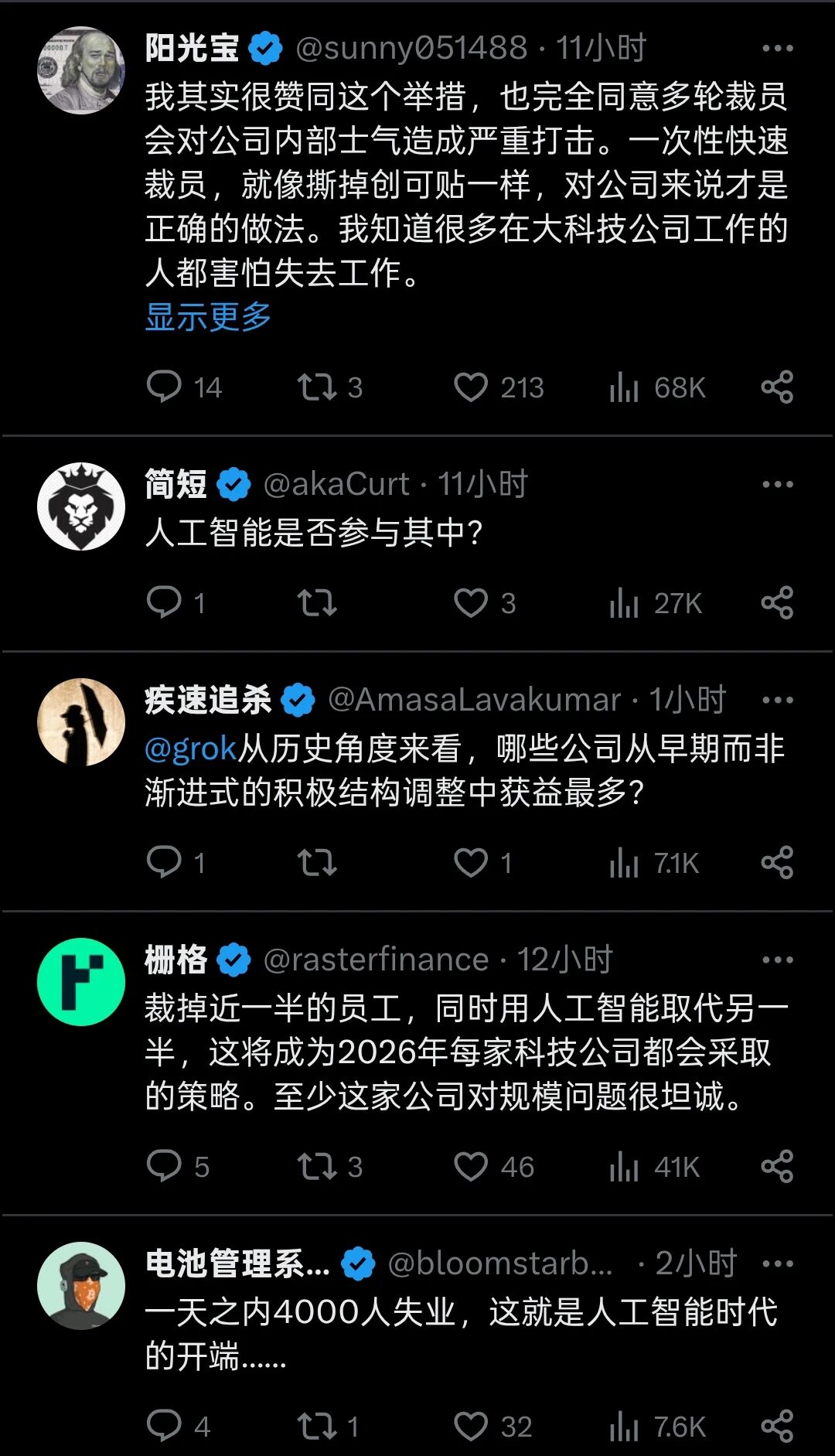Tap 显示更多 to expand 阳光宝's post
Viewport: 835px width, 1456px height.
(208, 317)
